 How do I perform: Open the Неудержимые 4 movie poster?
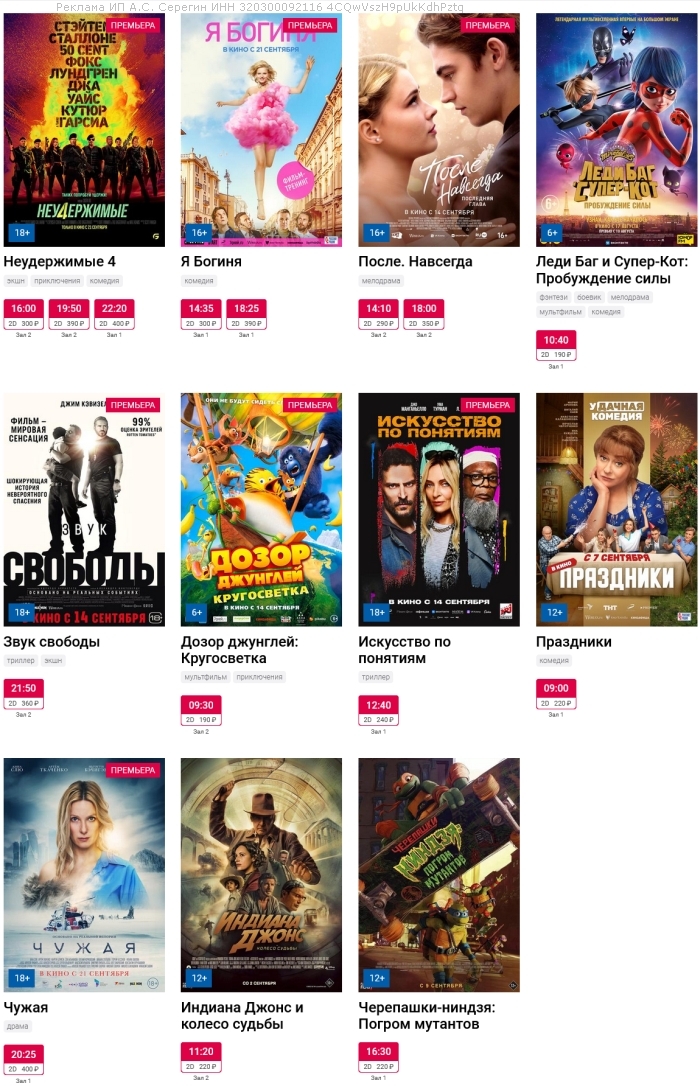click(84, 130)
